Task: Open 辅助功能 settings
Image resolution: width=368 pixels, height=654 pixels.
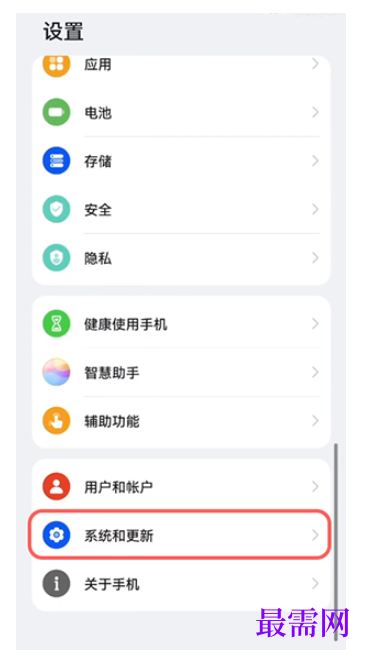Action: click(x=181, y=421)
